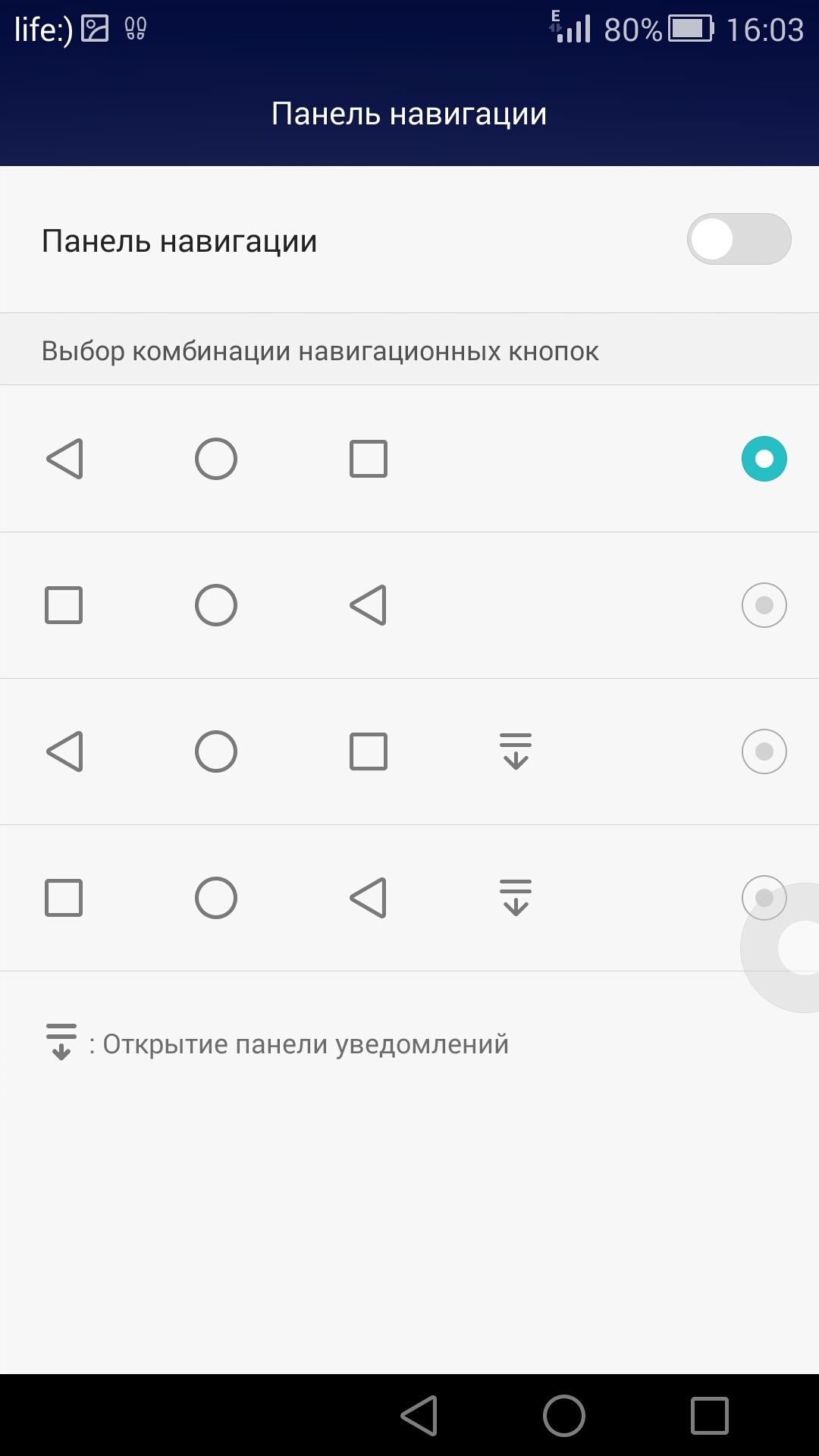This screenshot has height=1456, width=819.
Task: Enable the Панель навигации switch
Action: click(x=739, y=240)
